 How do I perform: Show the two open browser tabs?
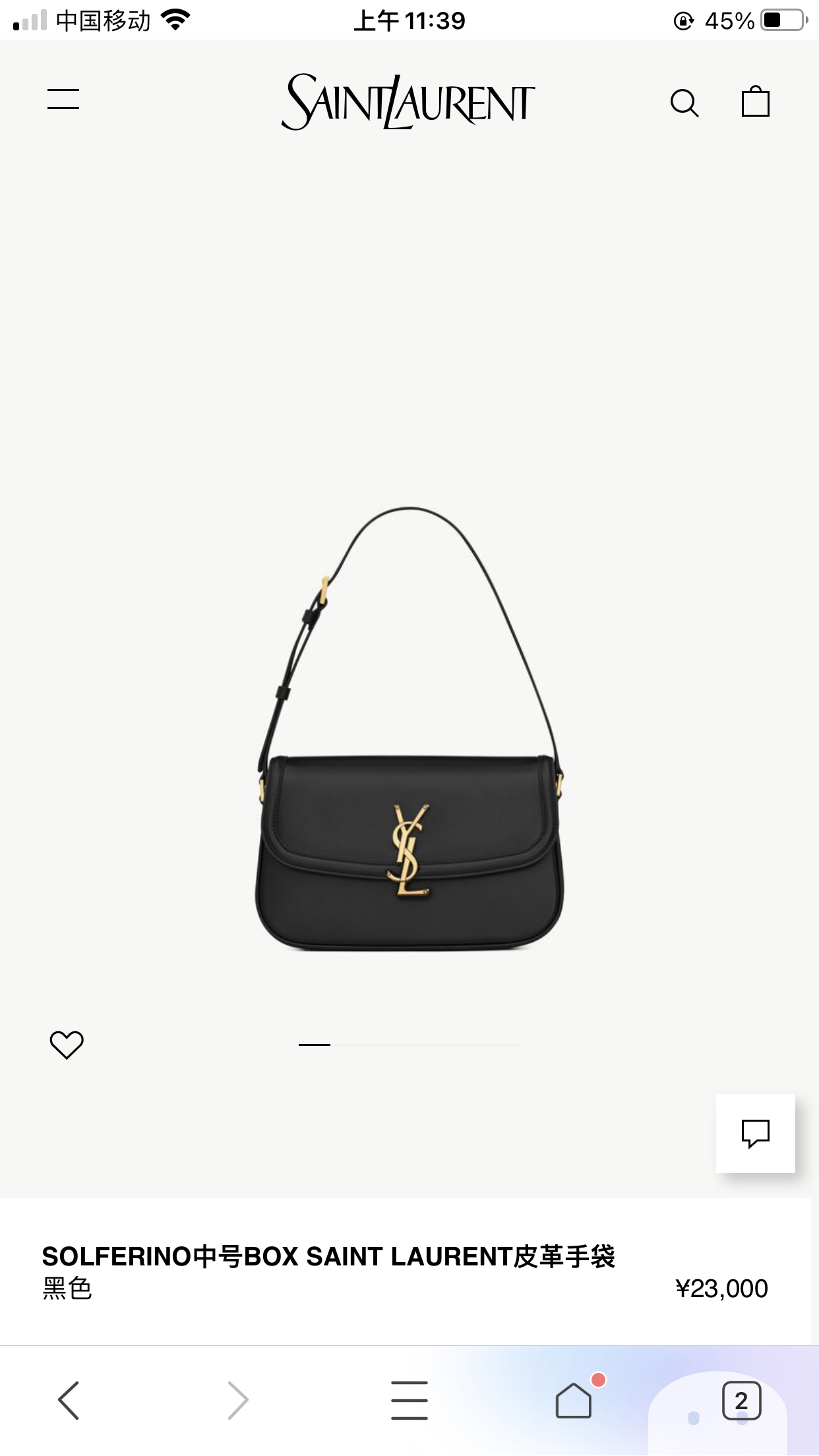pyautogui.click(x=741, y=1400)
